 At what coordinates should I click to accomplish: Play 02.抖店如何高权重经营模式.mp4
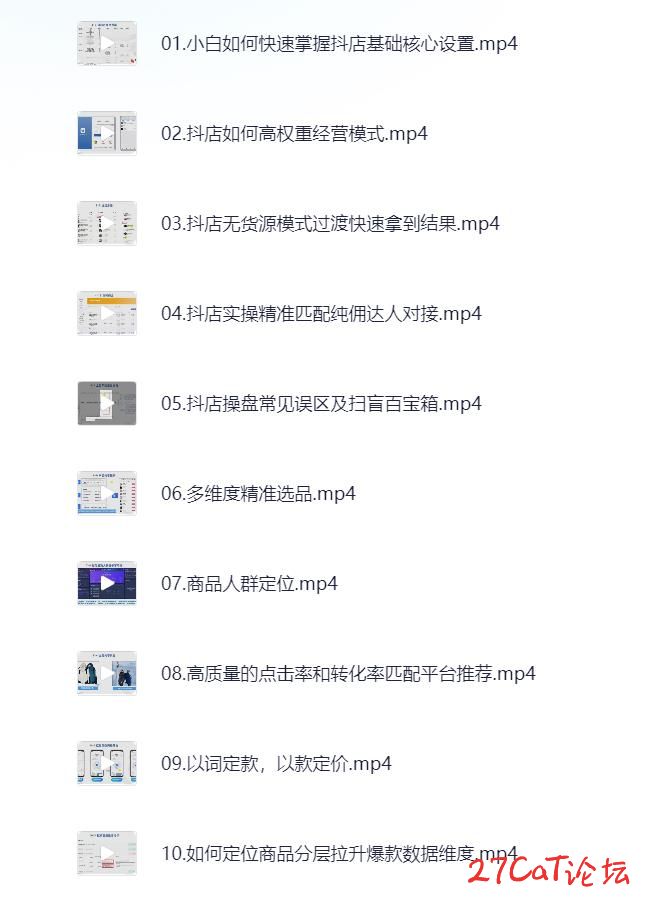point(294,134)
